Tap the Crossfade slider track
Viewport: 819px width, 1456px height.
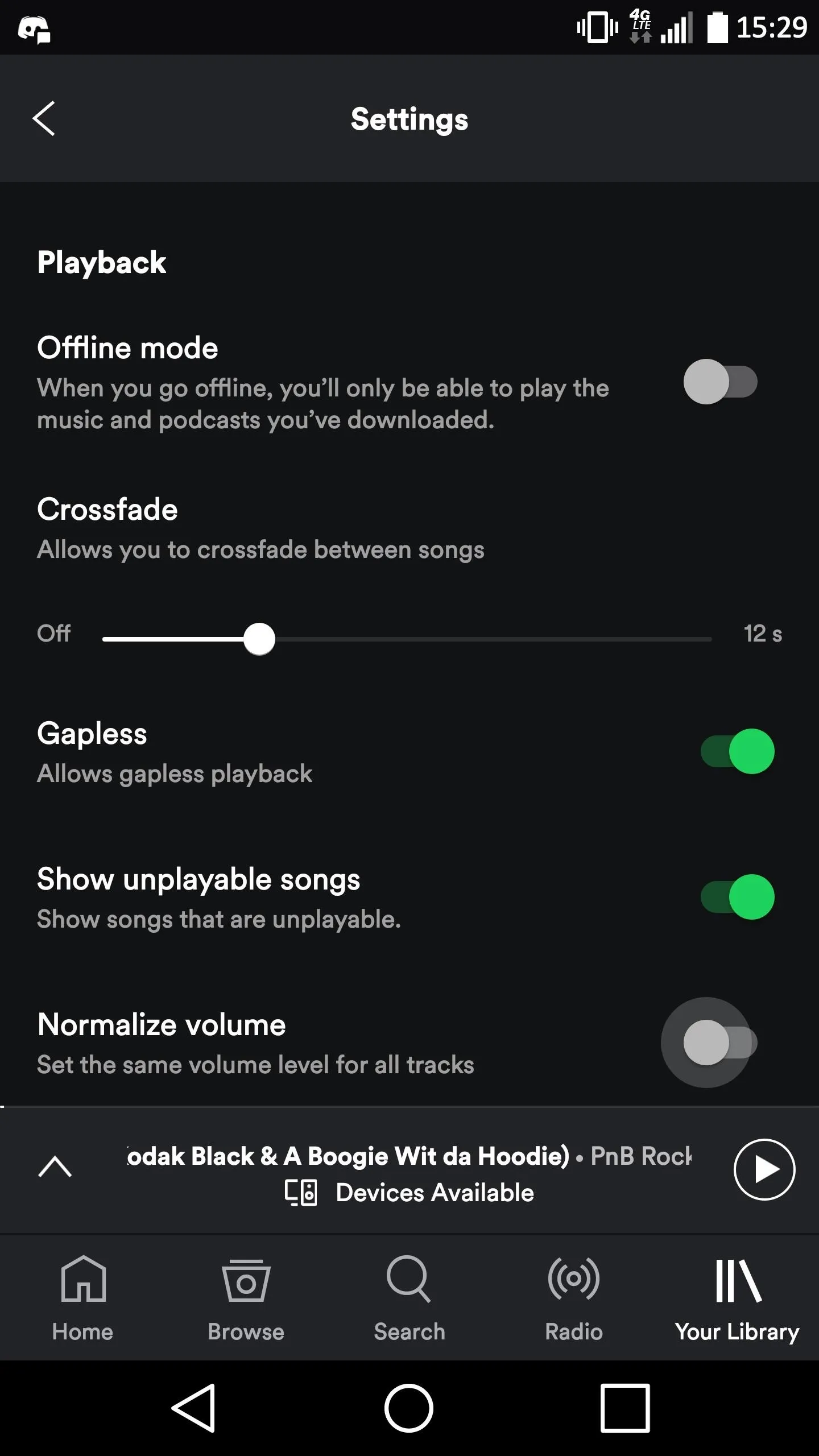tap(407, 639)
